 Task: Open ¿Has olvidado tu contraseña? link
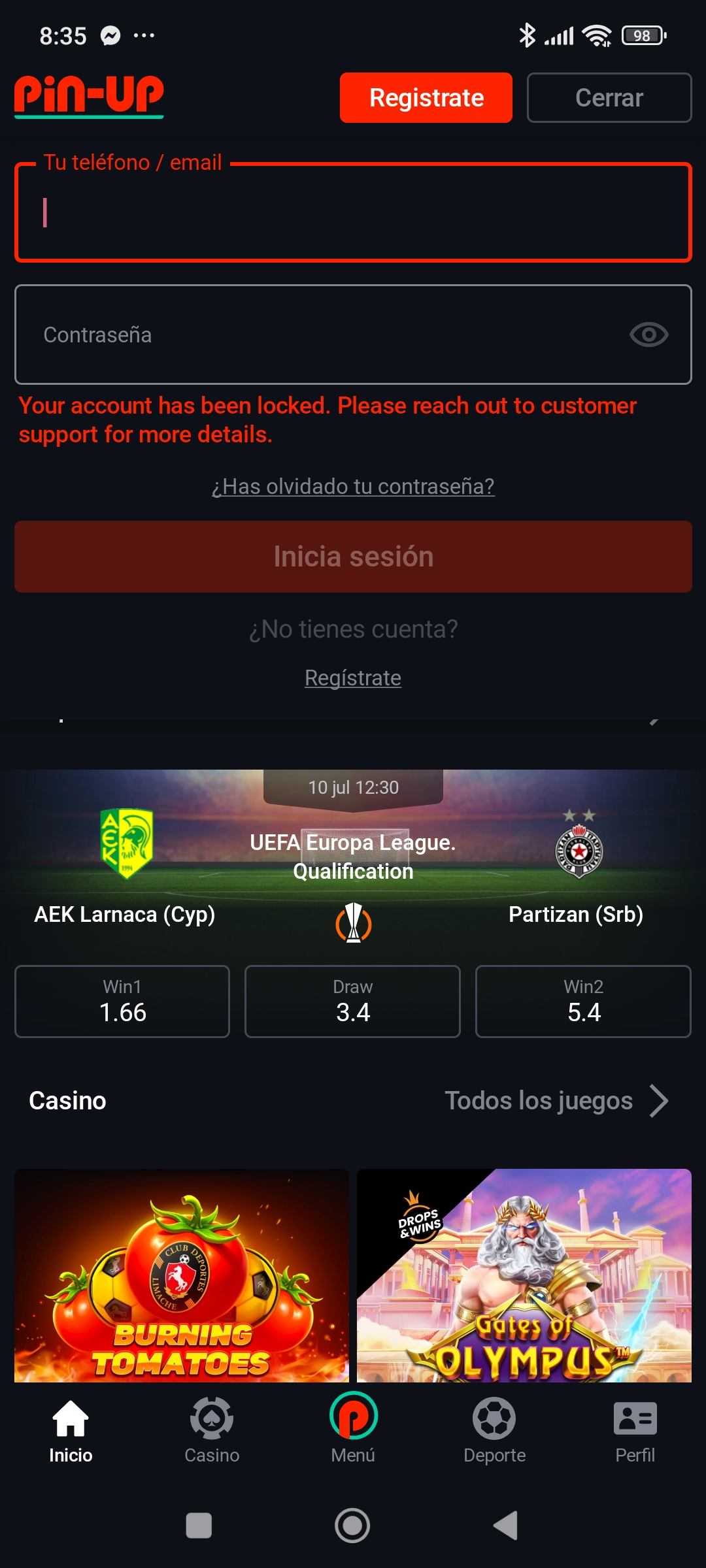(x=353, y=486)
